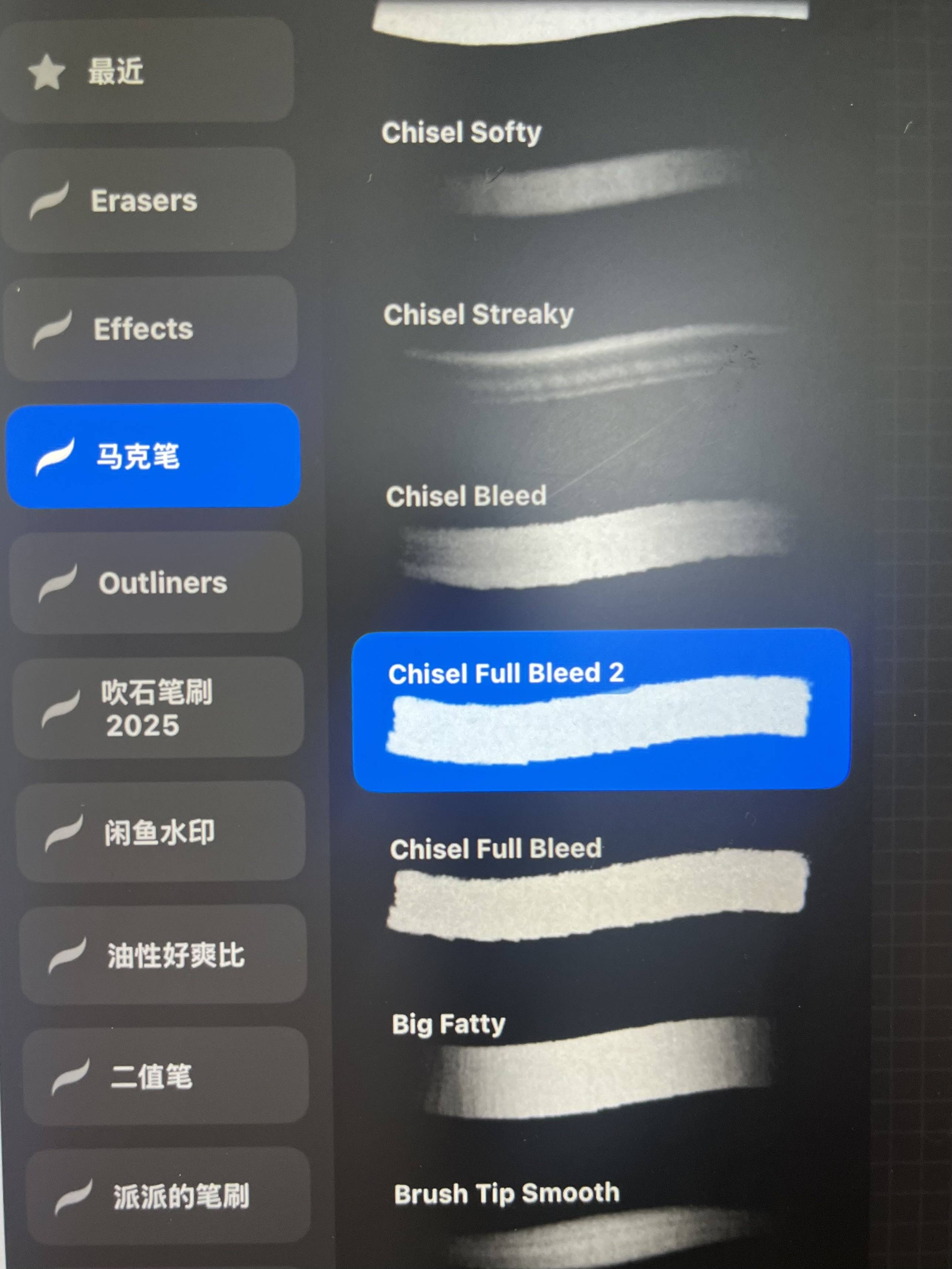Pick the Brush Tip Smooth brush
952x1269 pixels.
coord(597,1222)
